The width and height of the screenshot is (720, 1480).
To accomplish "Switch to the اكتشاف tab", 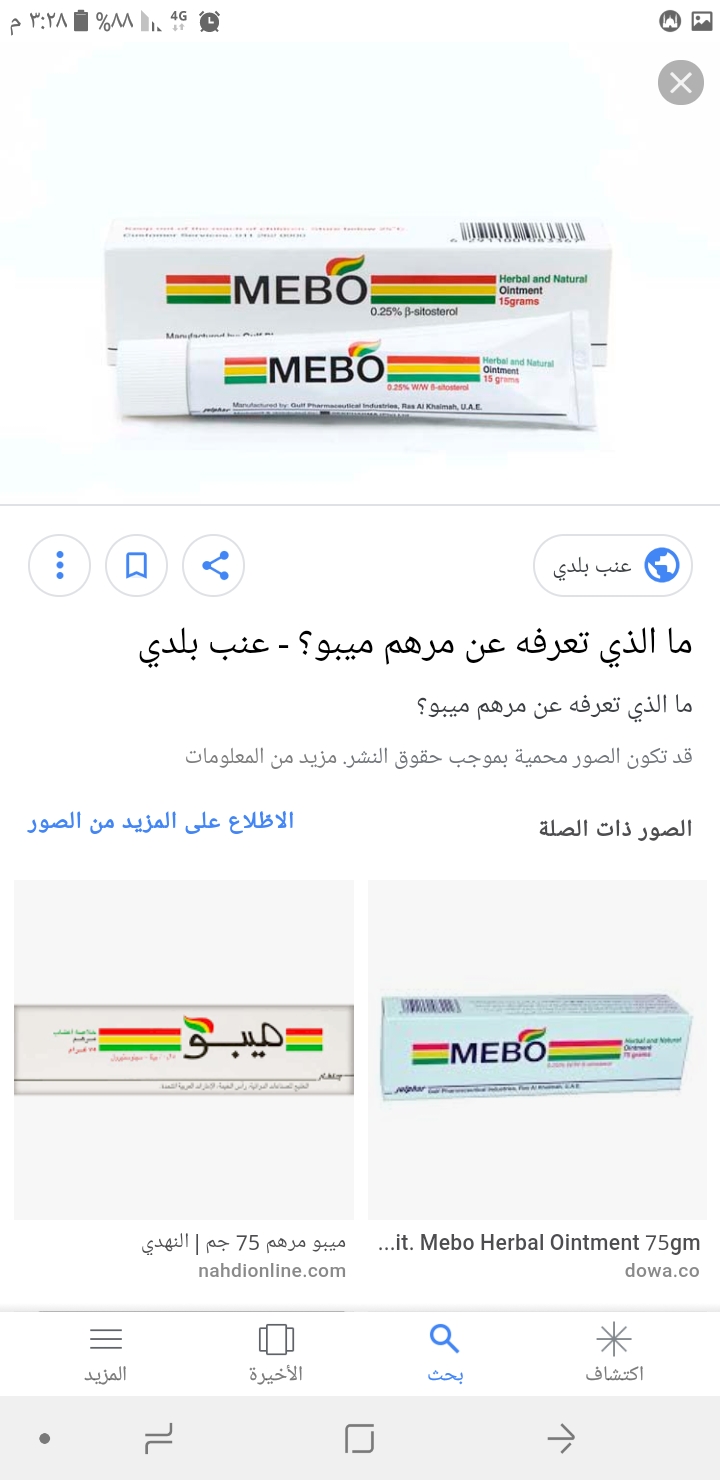I will point(614,1351).
